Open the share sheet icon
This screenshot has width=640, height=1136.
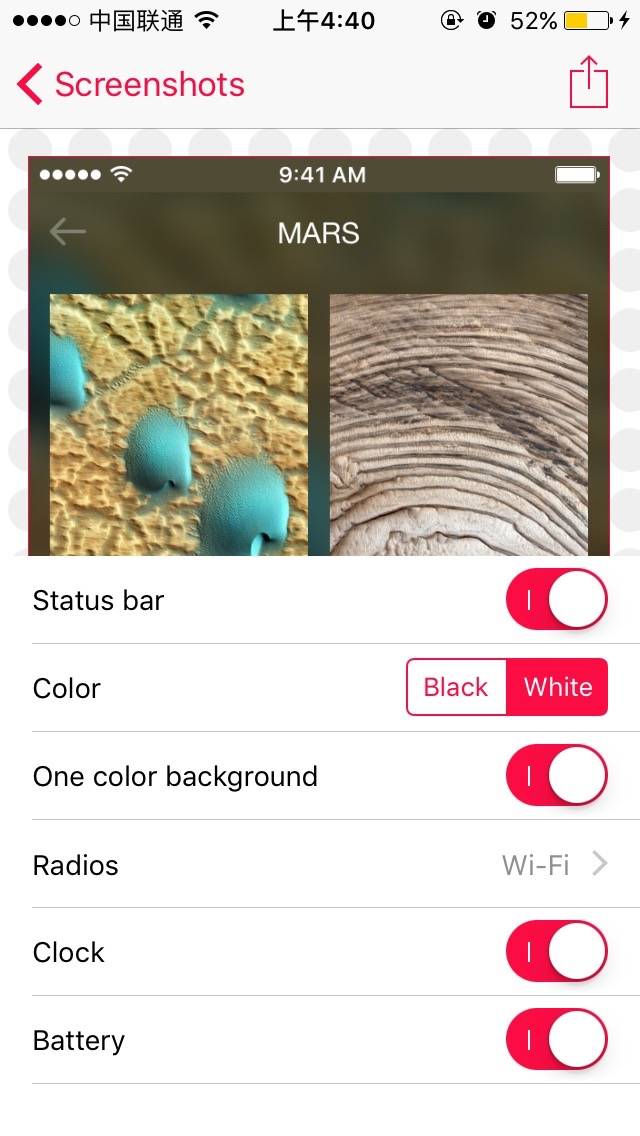coord(589,83)
